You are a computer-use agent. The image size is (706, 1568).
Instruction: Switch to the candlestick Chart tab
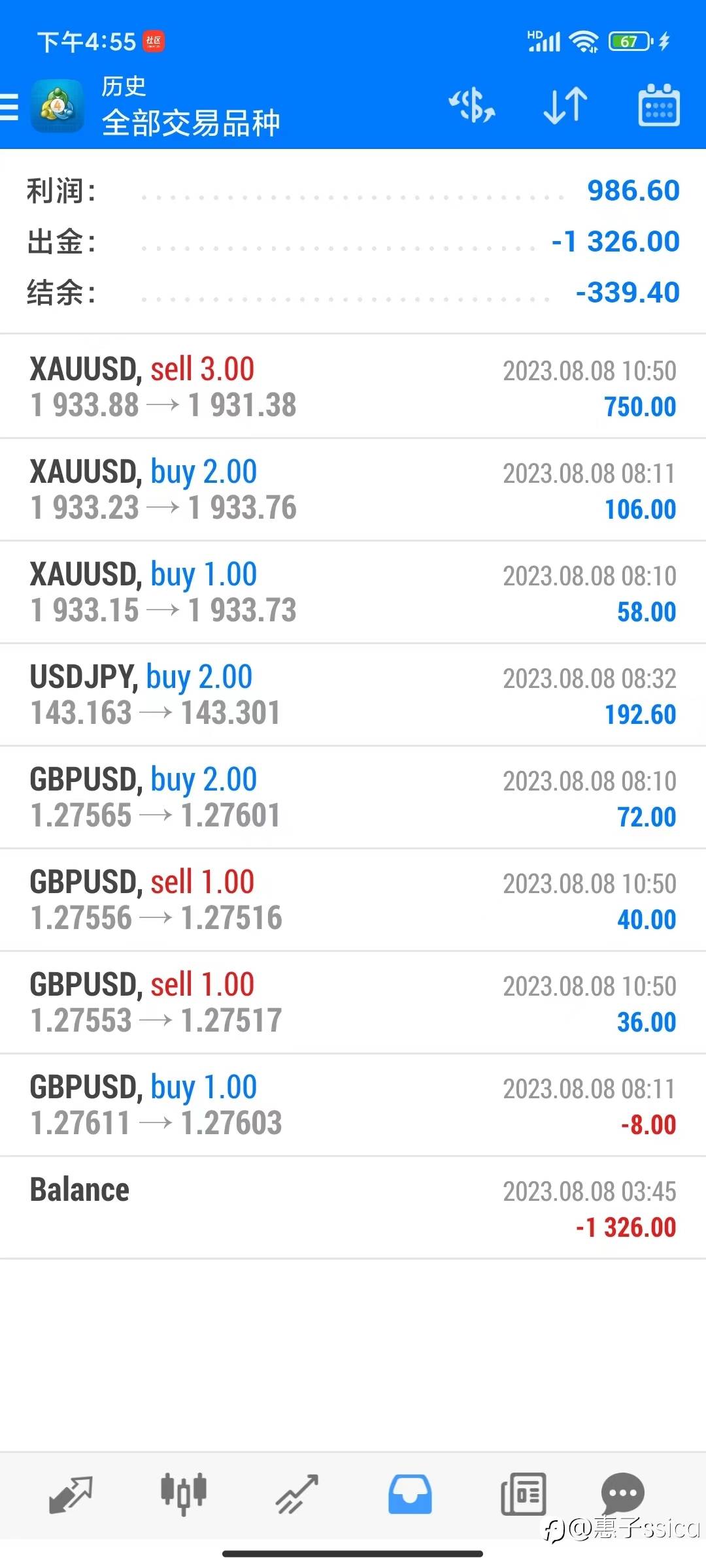tap(184, 1494)
